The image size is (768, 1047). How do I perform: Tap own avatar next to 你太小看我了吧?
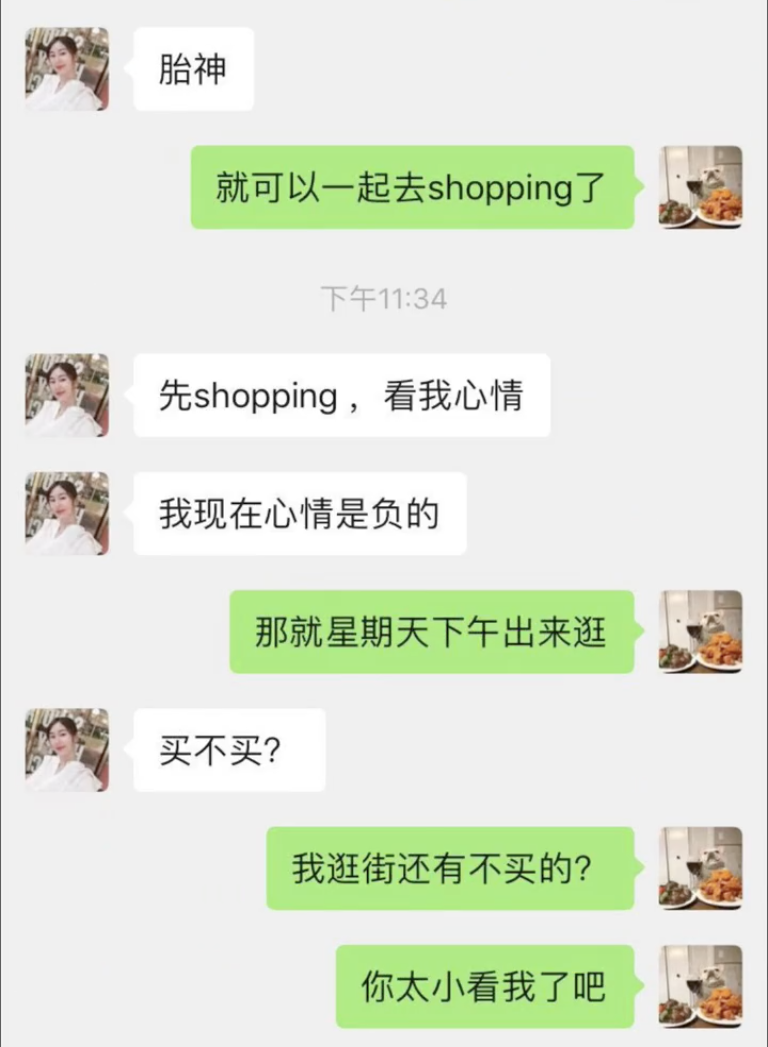click(x=700, y=986)
